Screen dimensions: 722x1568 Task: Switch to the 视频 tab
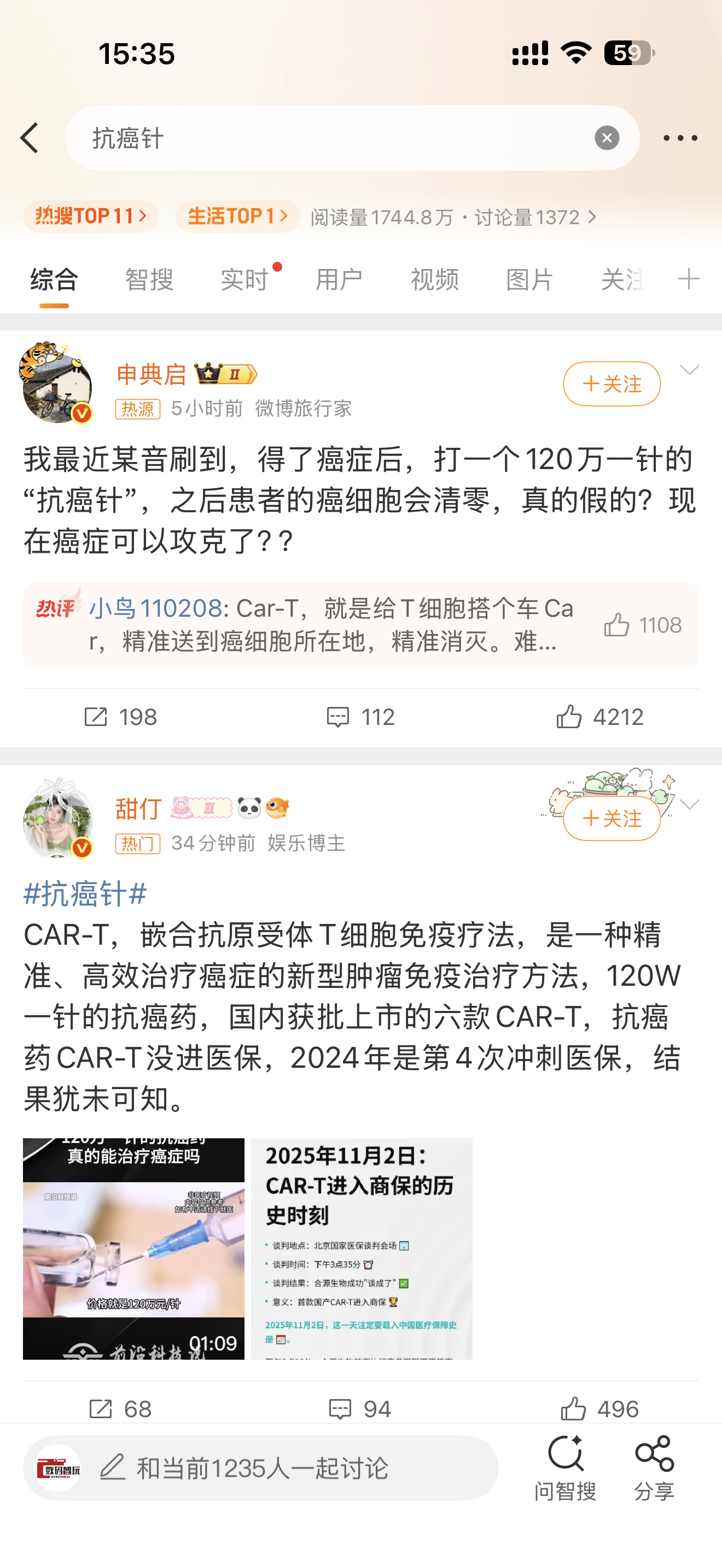click(x=434, y=279)
